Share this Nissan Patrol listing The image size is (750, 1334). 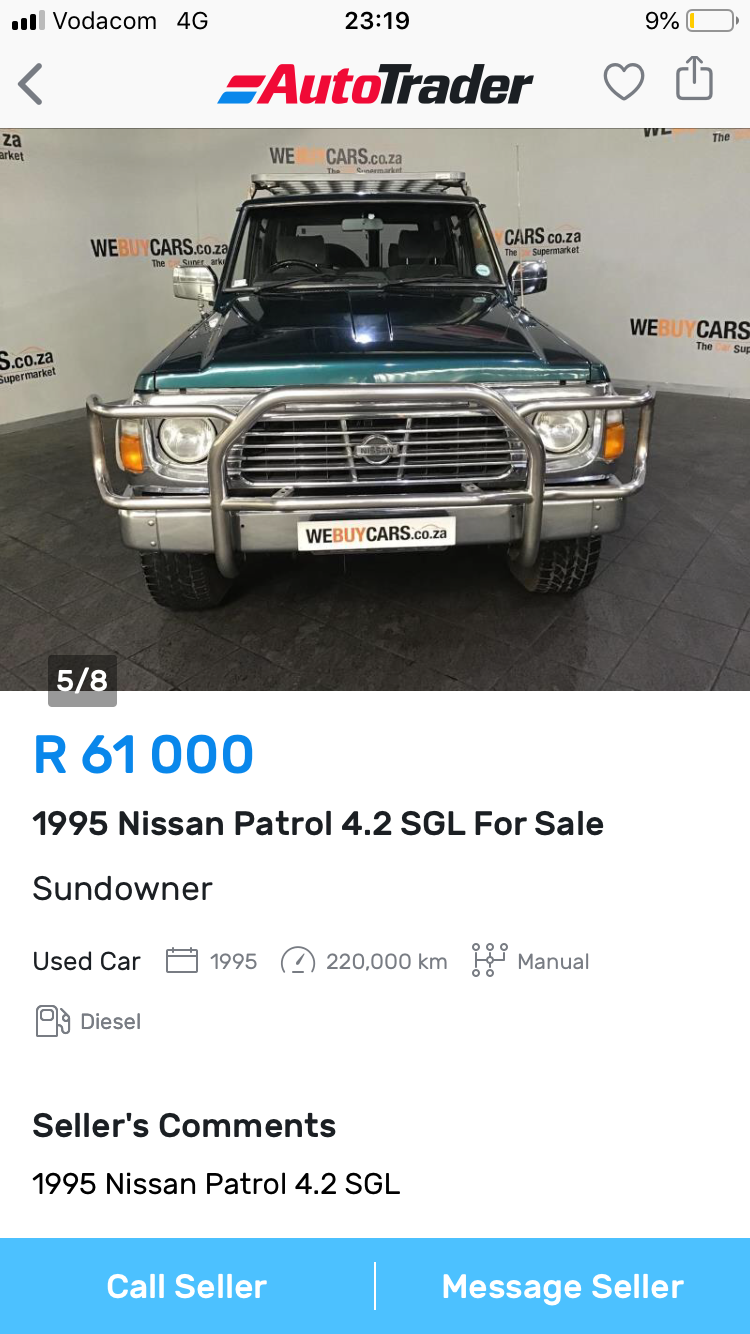[694, 79]
